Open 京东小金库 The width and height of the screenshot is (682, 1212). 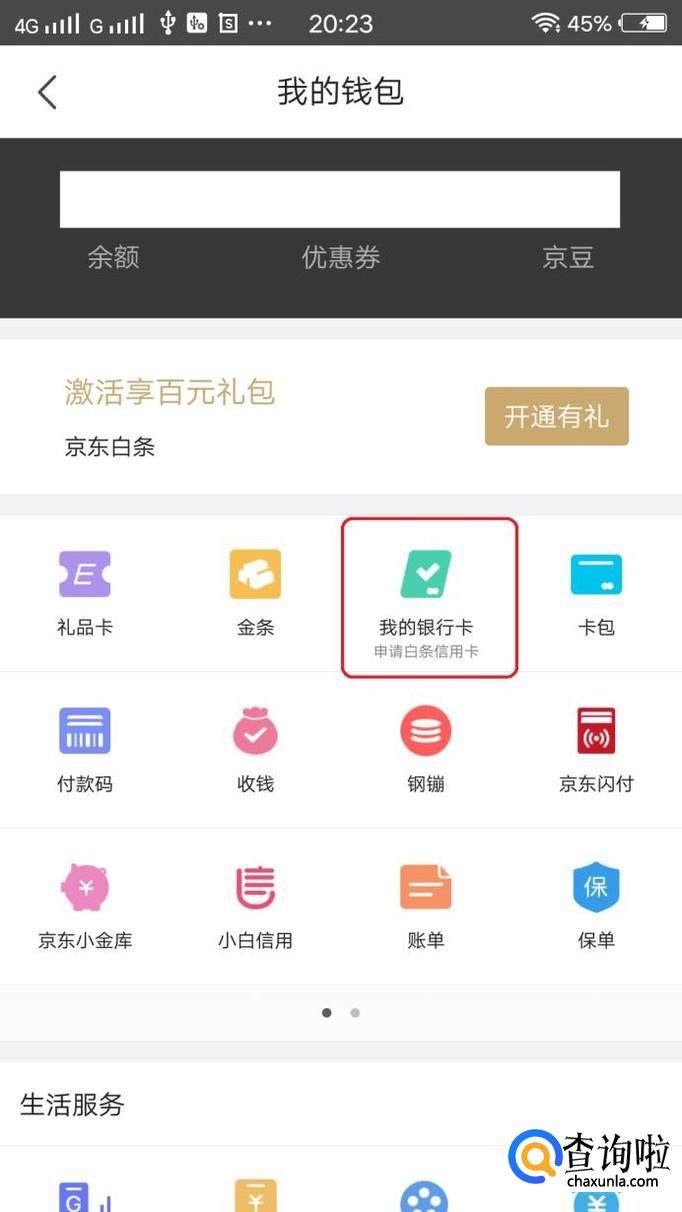tap(85, 906)
